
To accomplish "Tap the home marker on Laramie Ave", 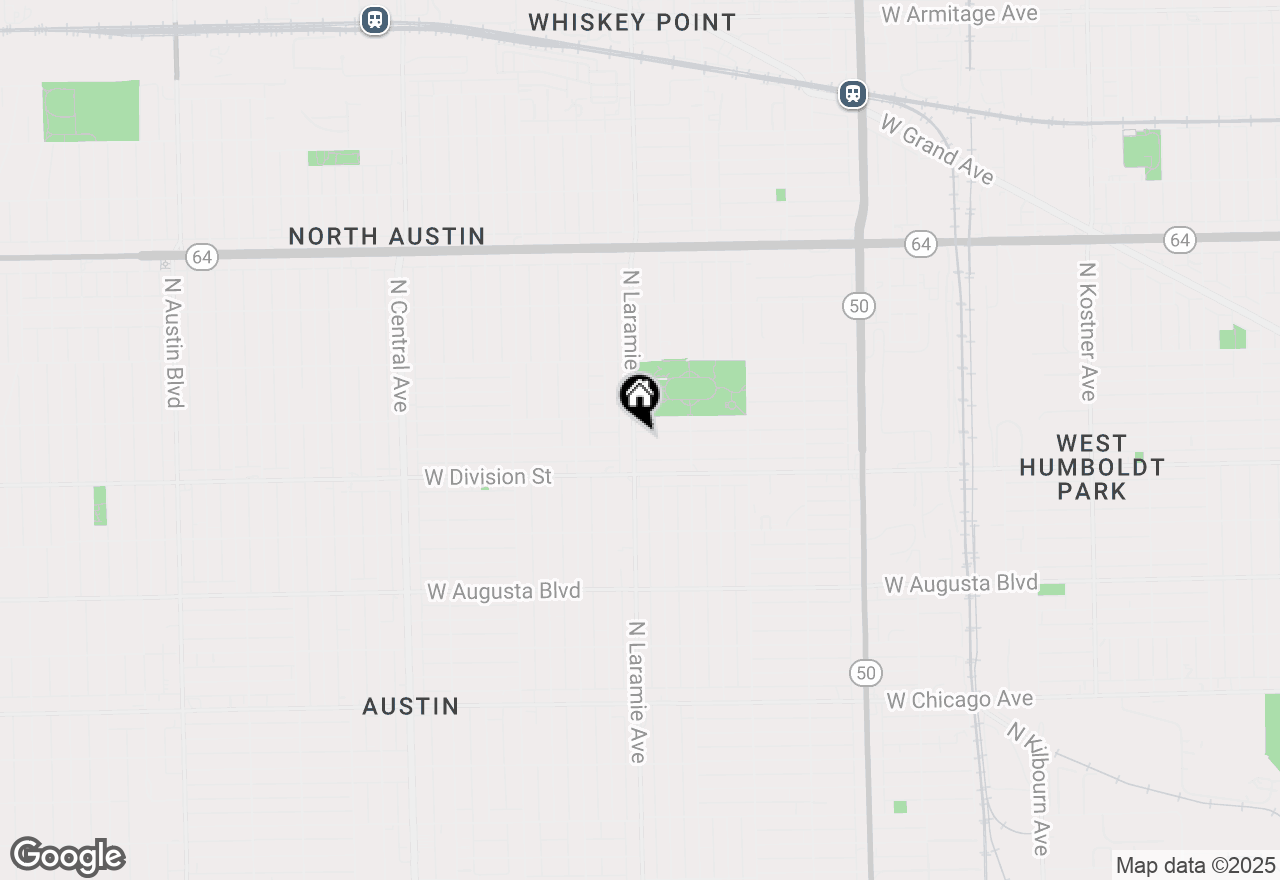I will coord(639,398).
